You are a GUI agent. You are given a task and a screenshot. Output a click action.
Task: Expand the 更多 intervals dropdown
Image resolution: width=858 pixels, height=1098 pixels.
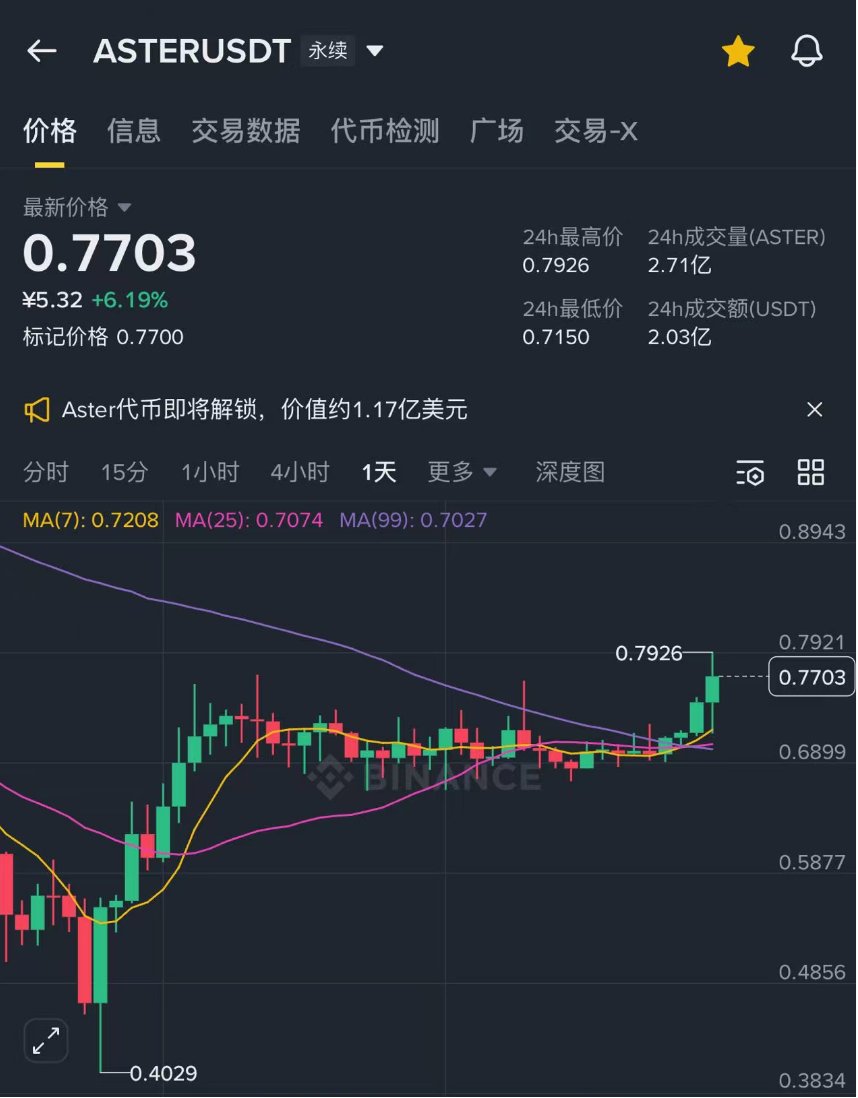click(462, 472)
